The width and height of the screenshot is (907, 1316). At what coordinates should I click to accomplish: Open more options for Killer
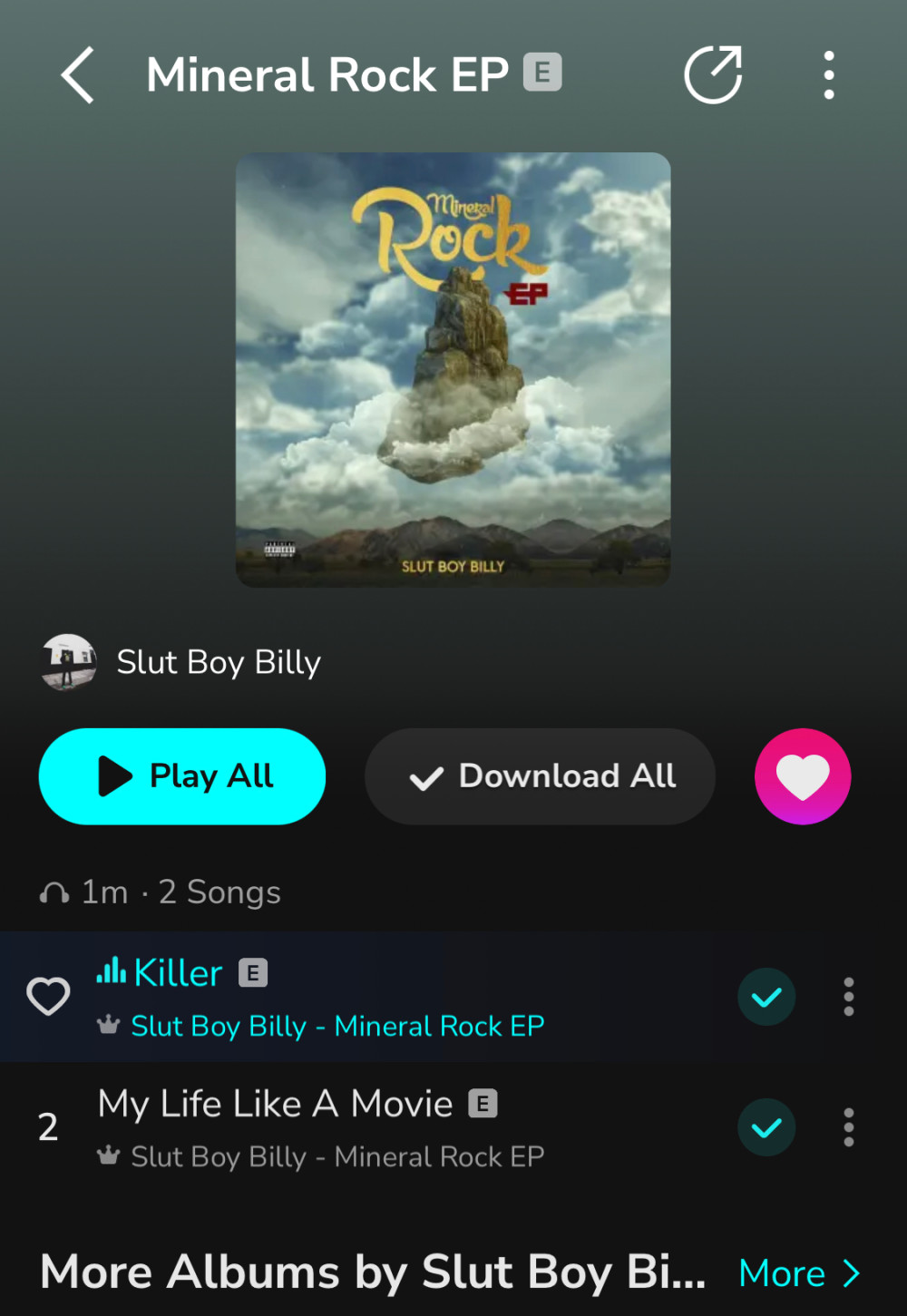(848, 997)
